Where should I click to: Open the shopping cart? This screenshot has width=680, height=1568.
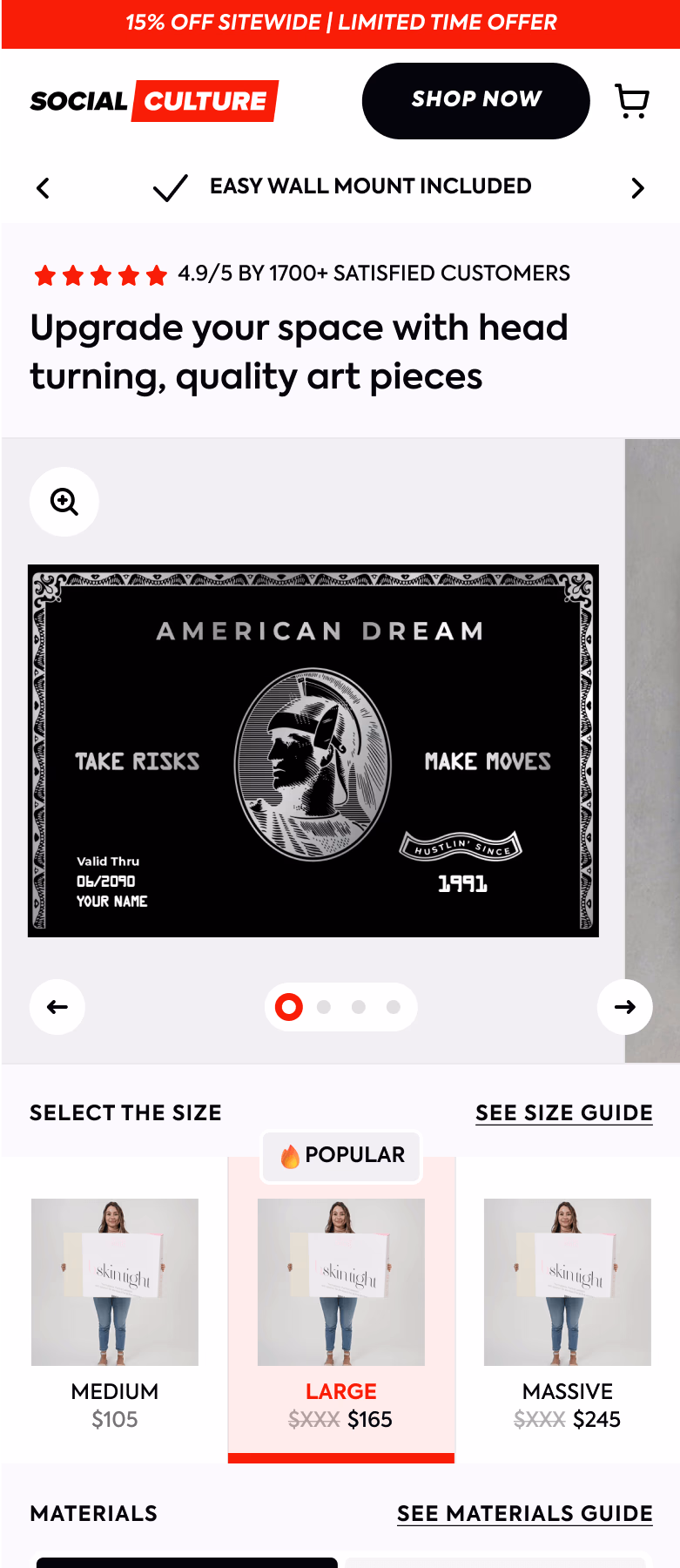click(632, 101)
